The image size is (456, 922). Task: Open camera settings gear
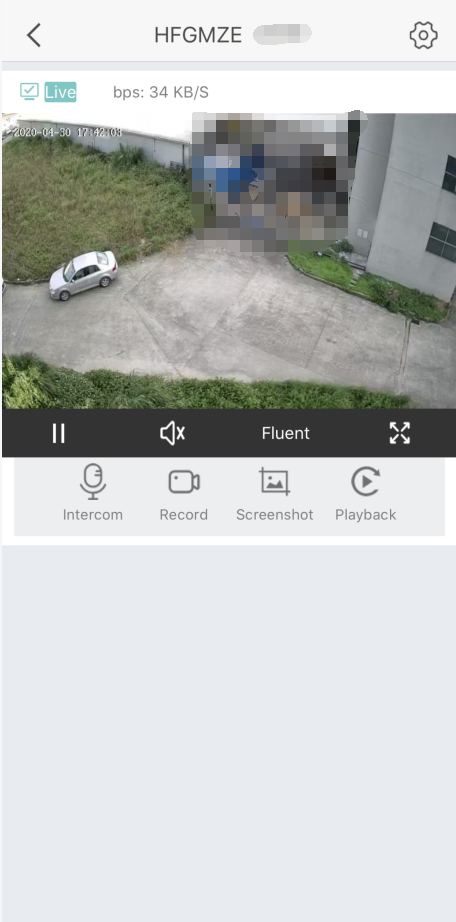423,35
